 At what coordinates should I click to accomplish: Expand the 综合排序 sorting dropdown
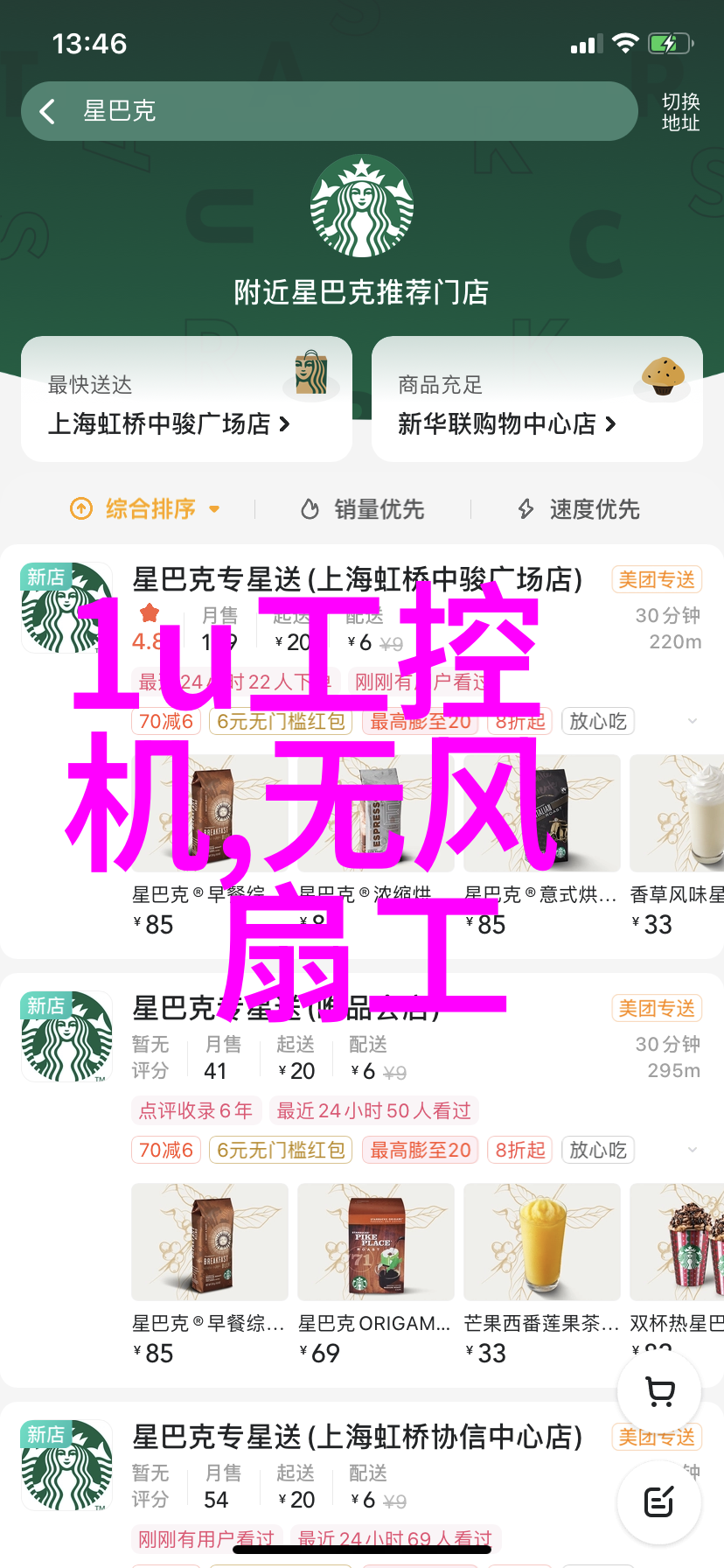click(145, 508)
